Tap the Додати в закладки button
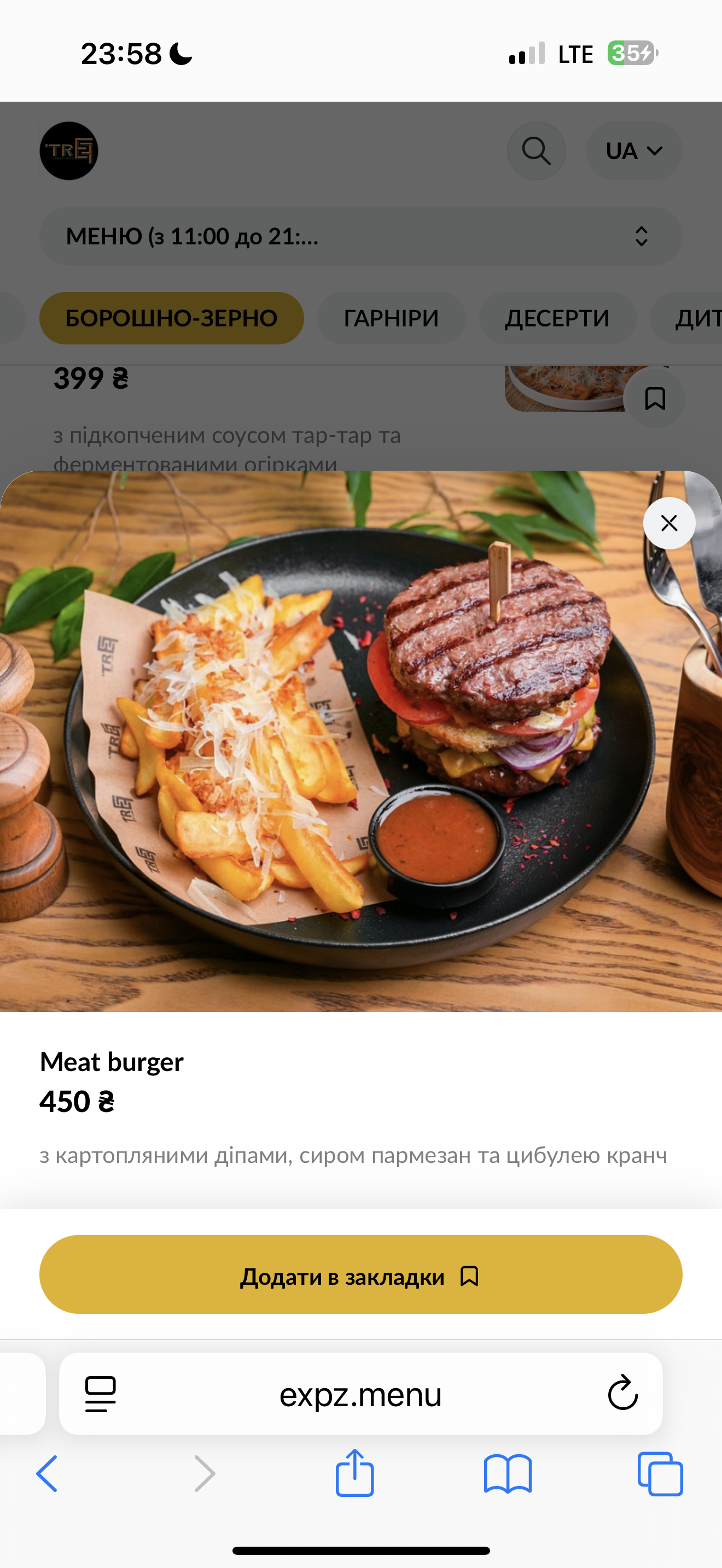This screenshot has height=1568, width=722. point(361,1274)
